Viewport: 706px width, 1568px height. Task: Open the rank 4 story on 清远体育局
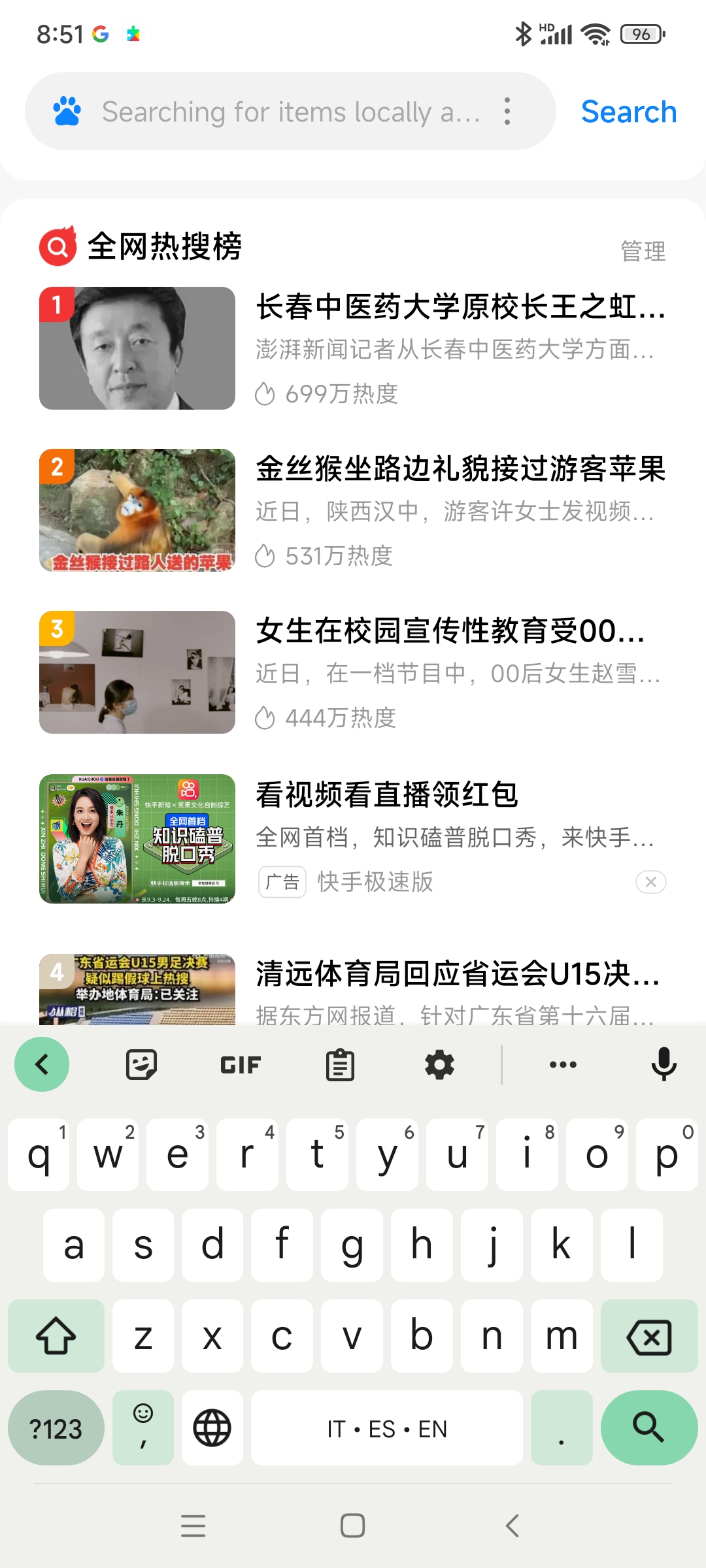click(x=353, y=989)
